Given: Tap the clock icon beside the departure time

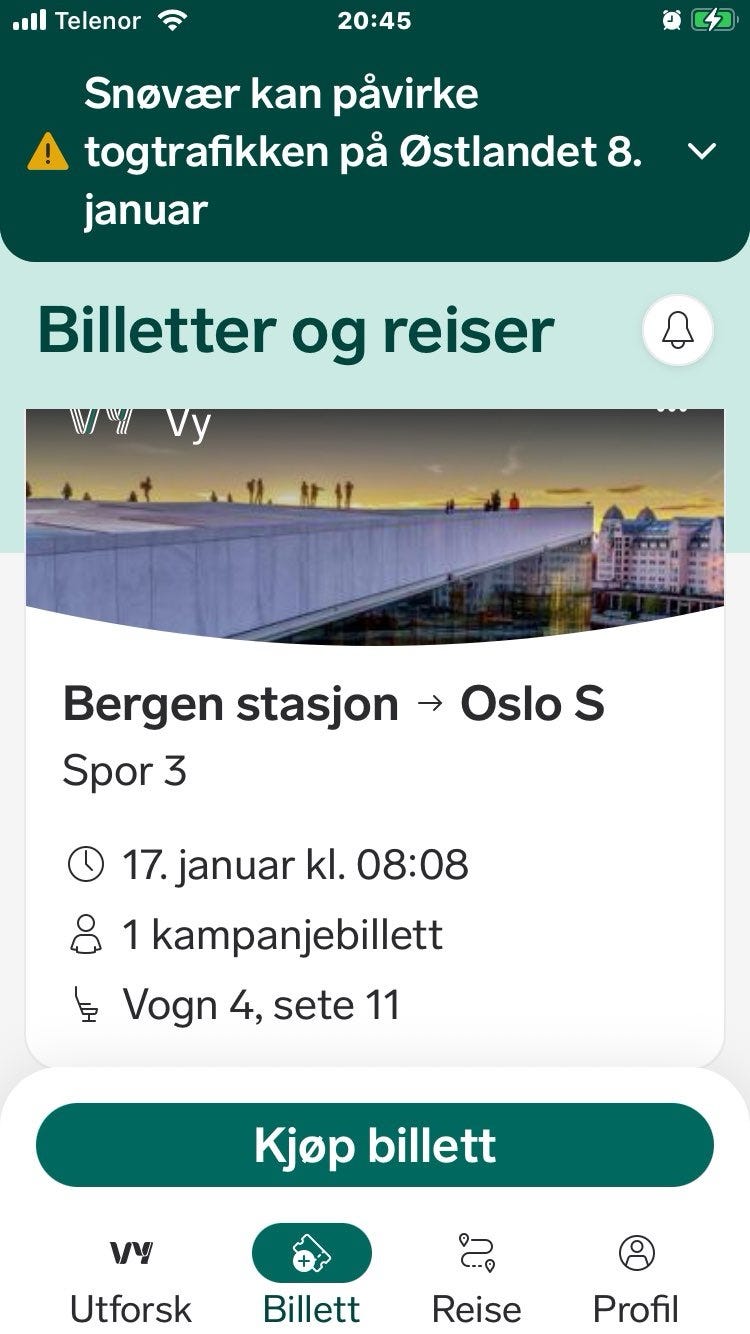Looking at the screenshot, I should point(88,864).
